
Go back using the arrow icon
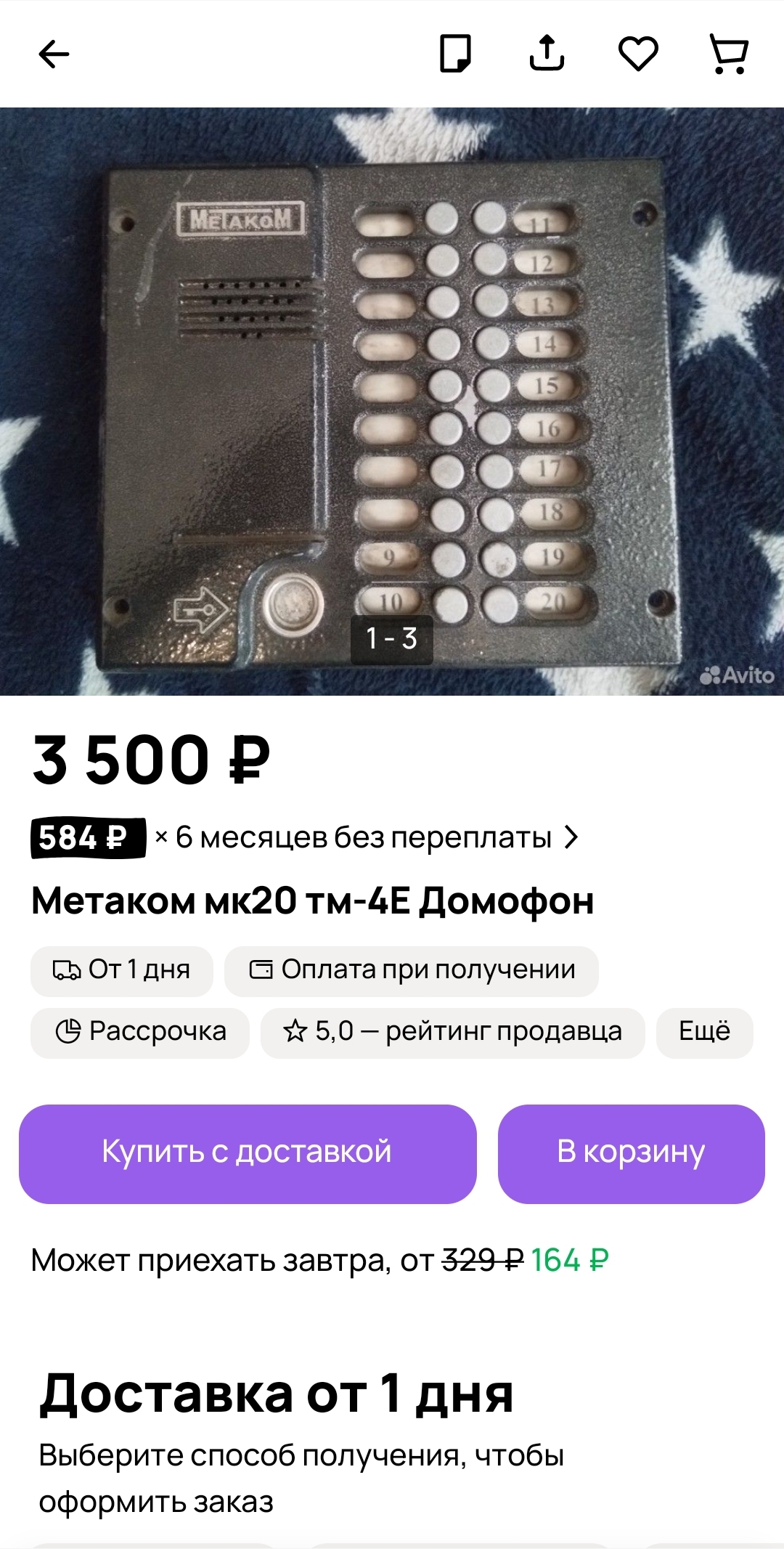click(54, 54)
